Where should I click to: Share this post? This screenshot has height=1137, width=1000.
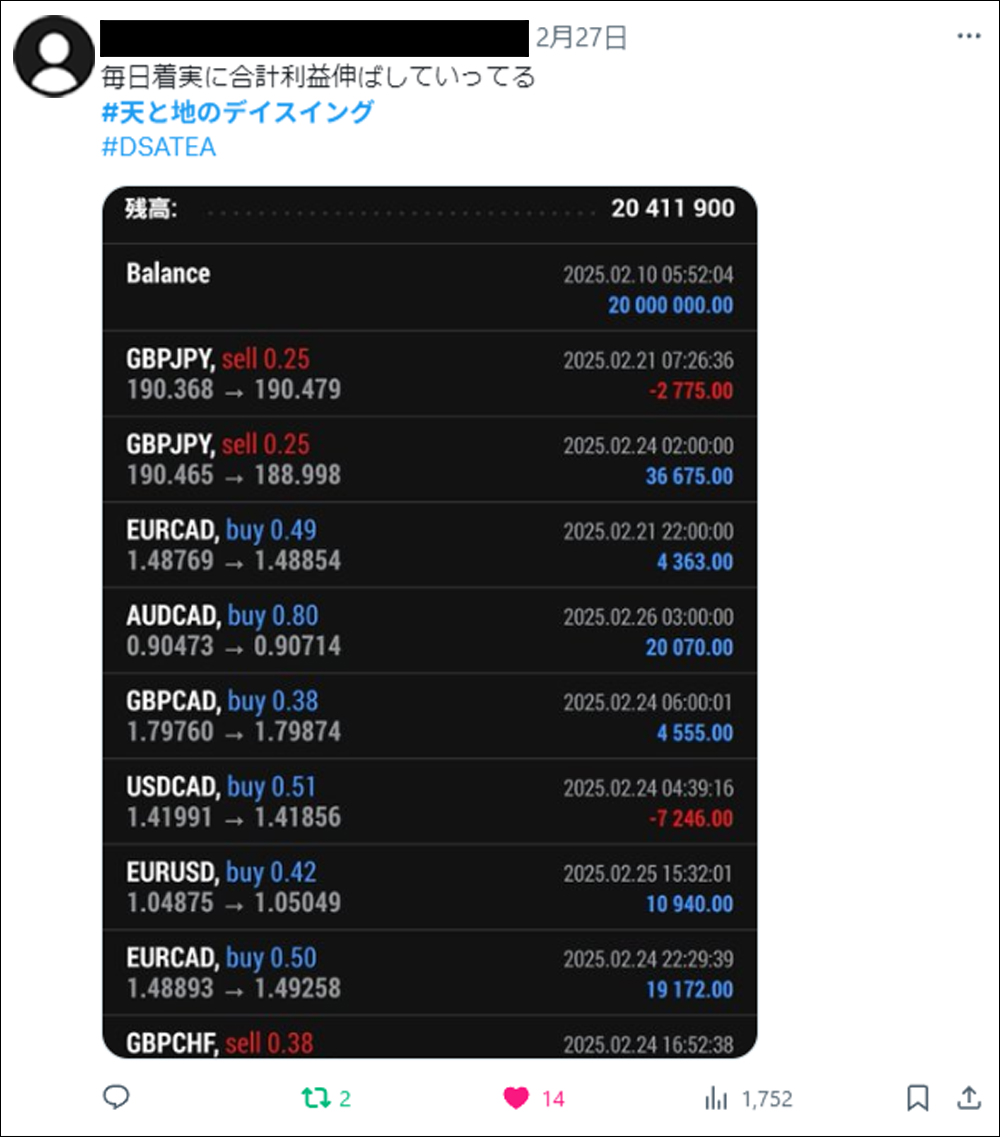969,1098
